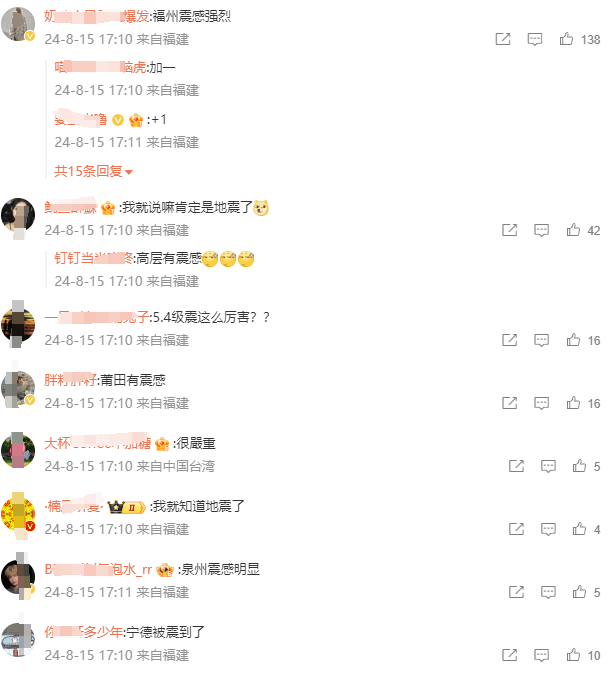Screen dimensions: 615x674
Task: Like the 我就说嘛肯定是地震了 comment
Action: point(573,230)
